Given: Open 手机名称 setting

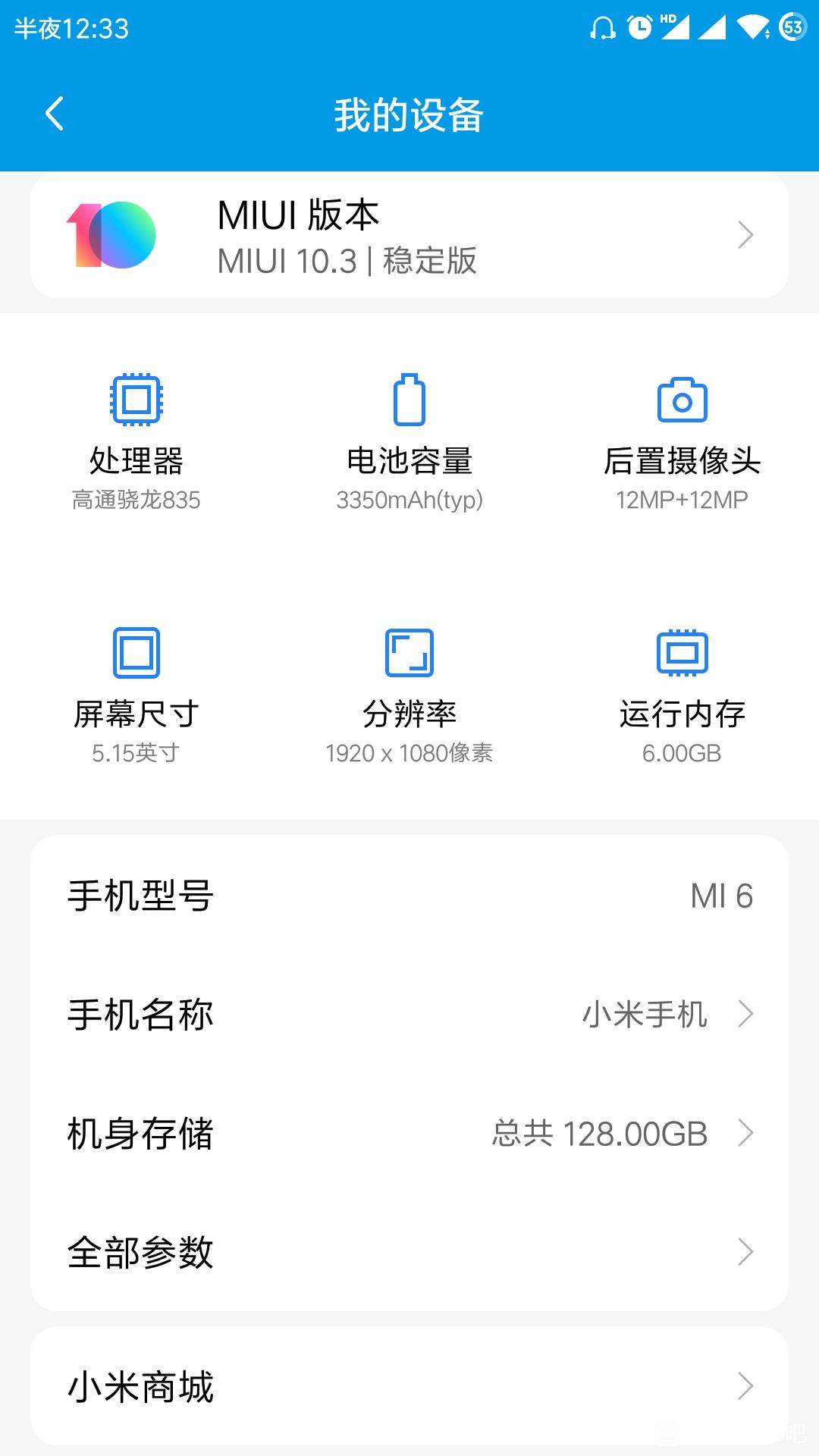Looking at the screenshot, I should click(409, 1014).
